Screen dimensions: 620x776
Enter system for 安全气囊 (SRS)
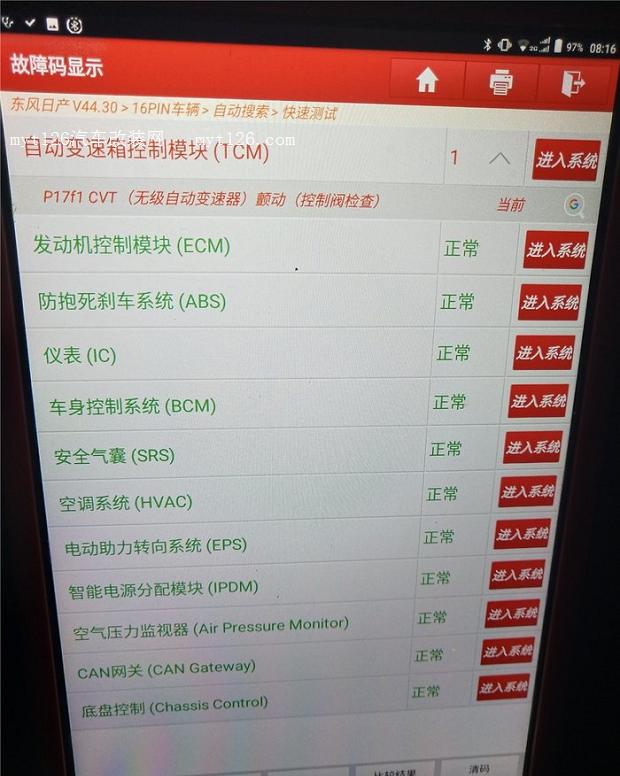[x=533, y=447]
